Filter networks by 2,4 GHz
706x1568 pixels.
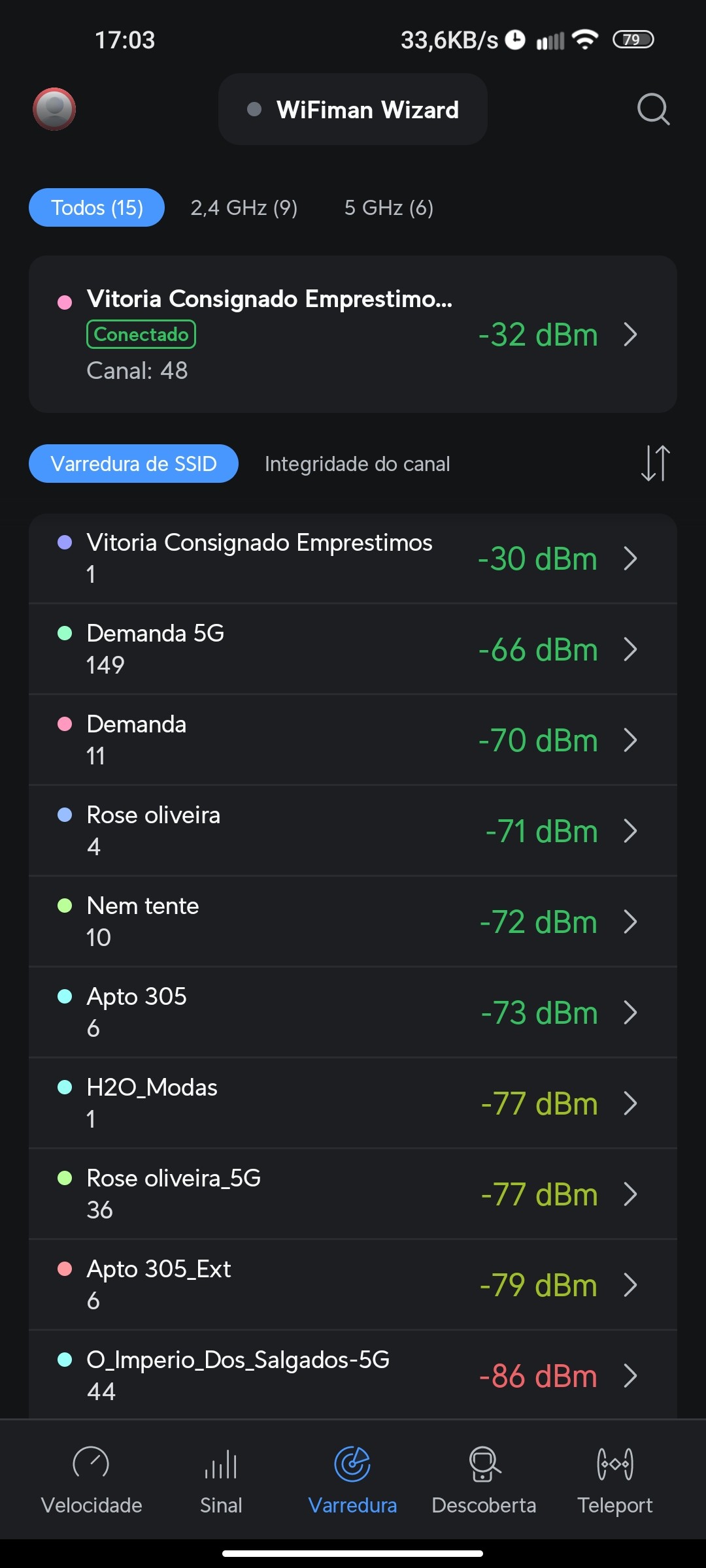tap(244, 208)
